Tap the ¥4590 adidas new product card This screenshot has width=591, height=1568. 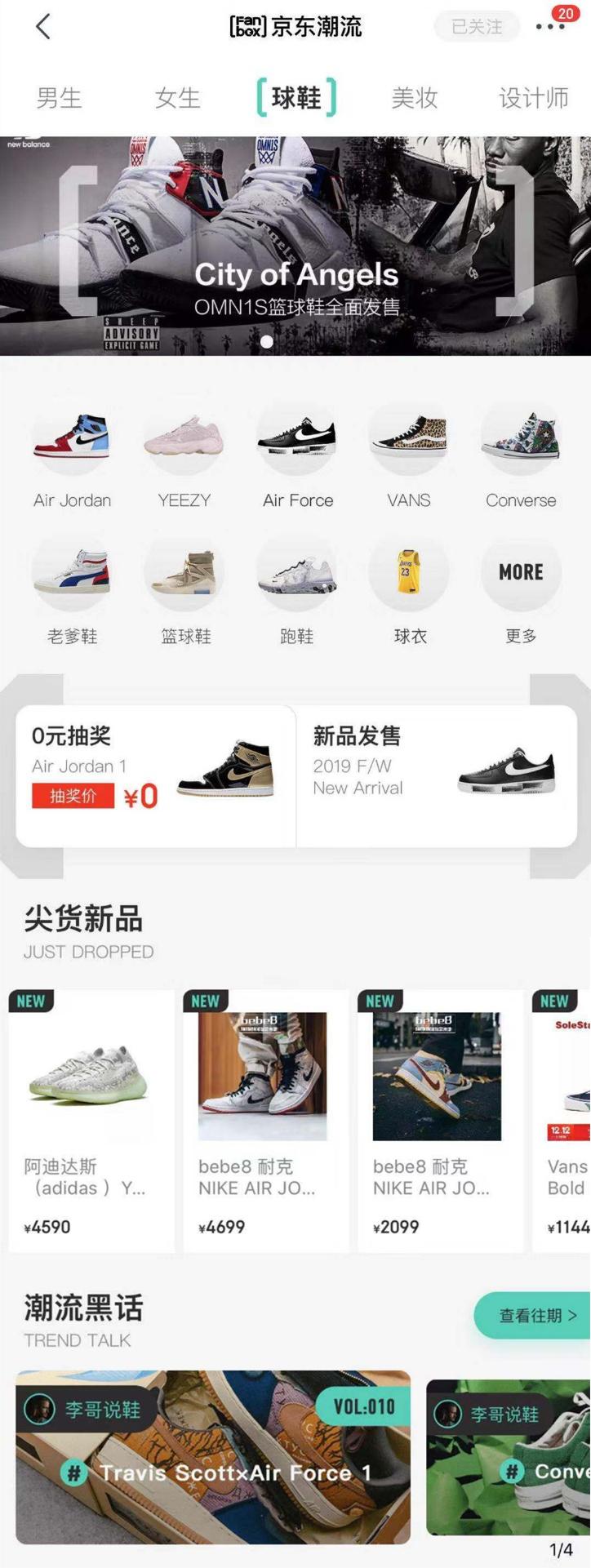[91, 1118]
